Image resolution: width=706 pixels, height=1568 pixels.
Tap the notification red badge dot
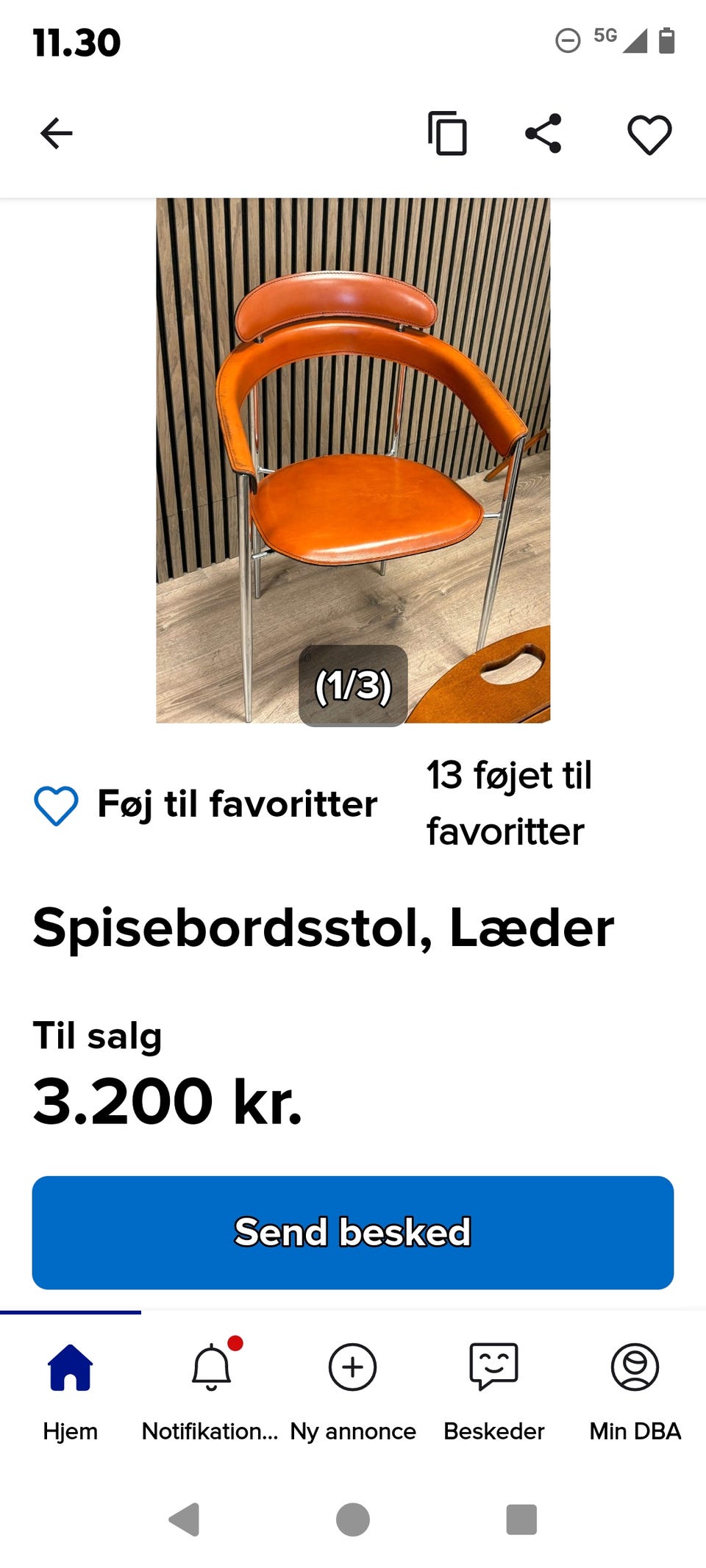click(x=234, y=1345)
